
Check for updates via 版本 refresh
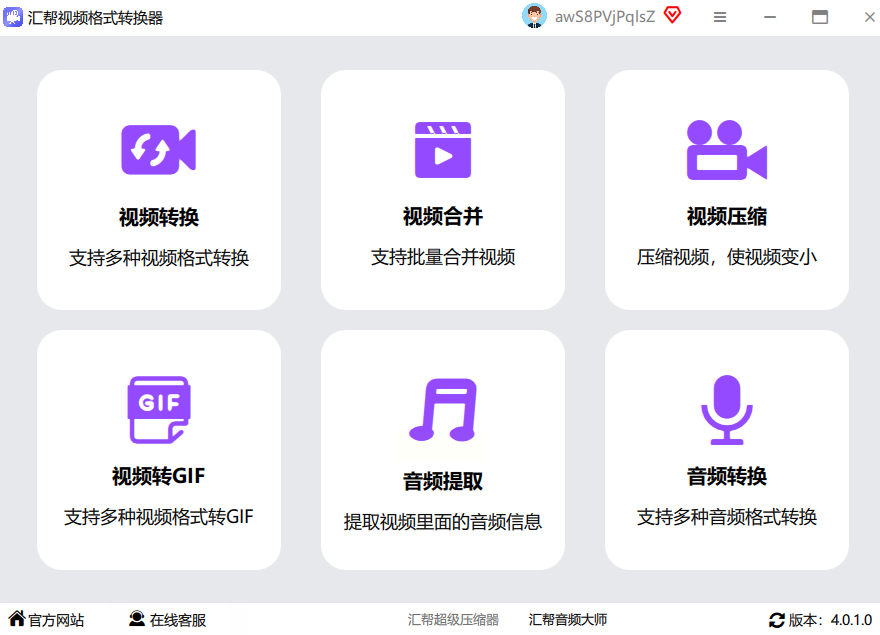coord(777,620)
